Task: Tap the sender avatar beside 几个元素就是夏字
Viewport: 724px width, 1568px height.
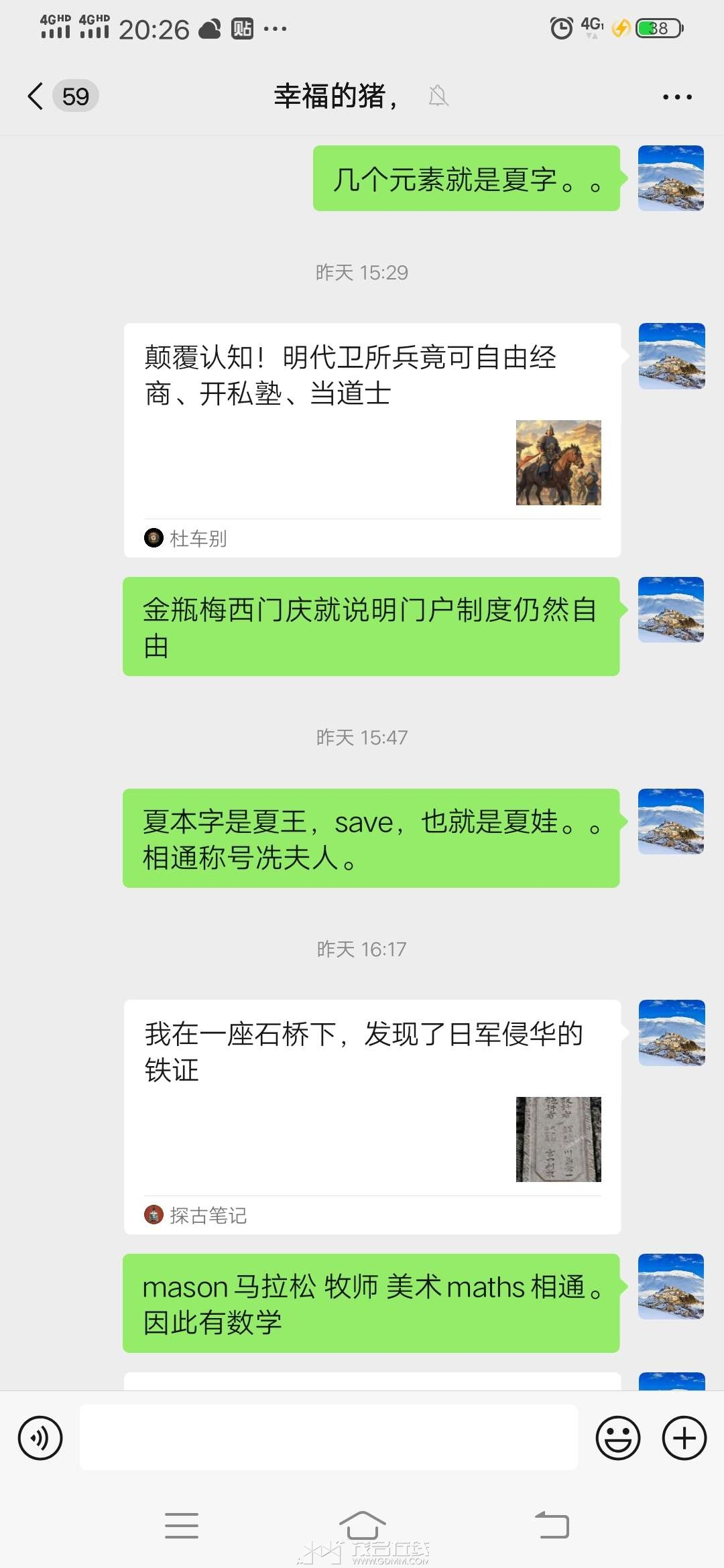Action: click(x=670, y=178)
